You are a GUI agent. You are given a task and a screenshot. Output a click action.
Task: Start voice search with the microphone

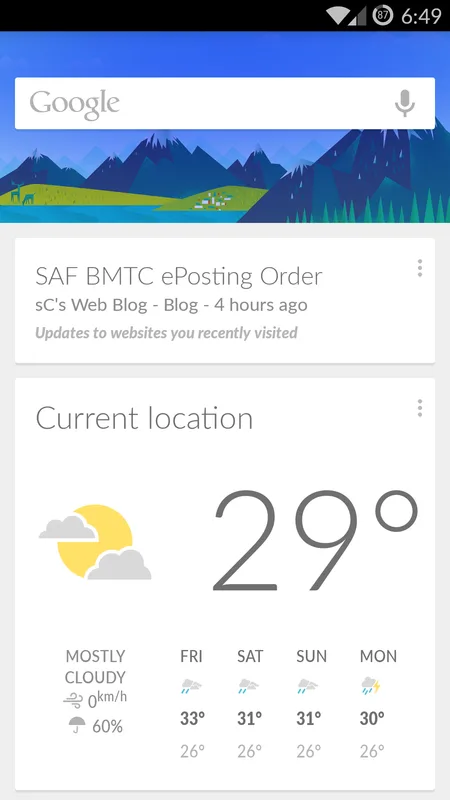coord(405,104)
